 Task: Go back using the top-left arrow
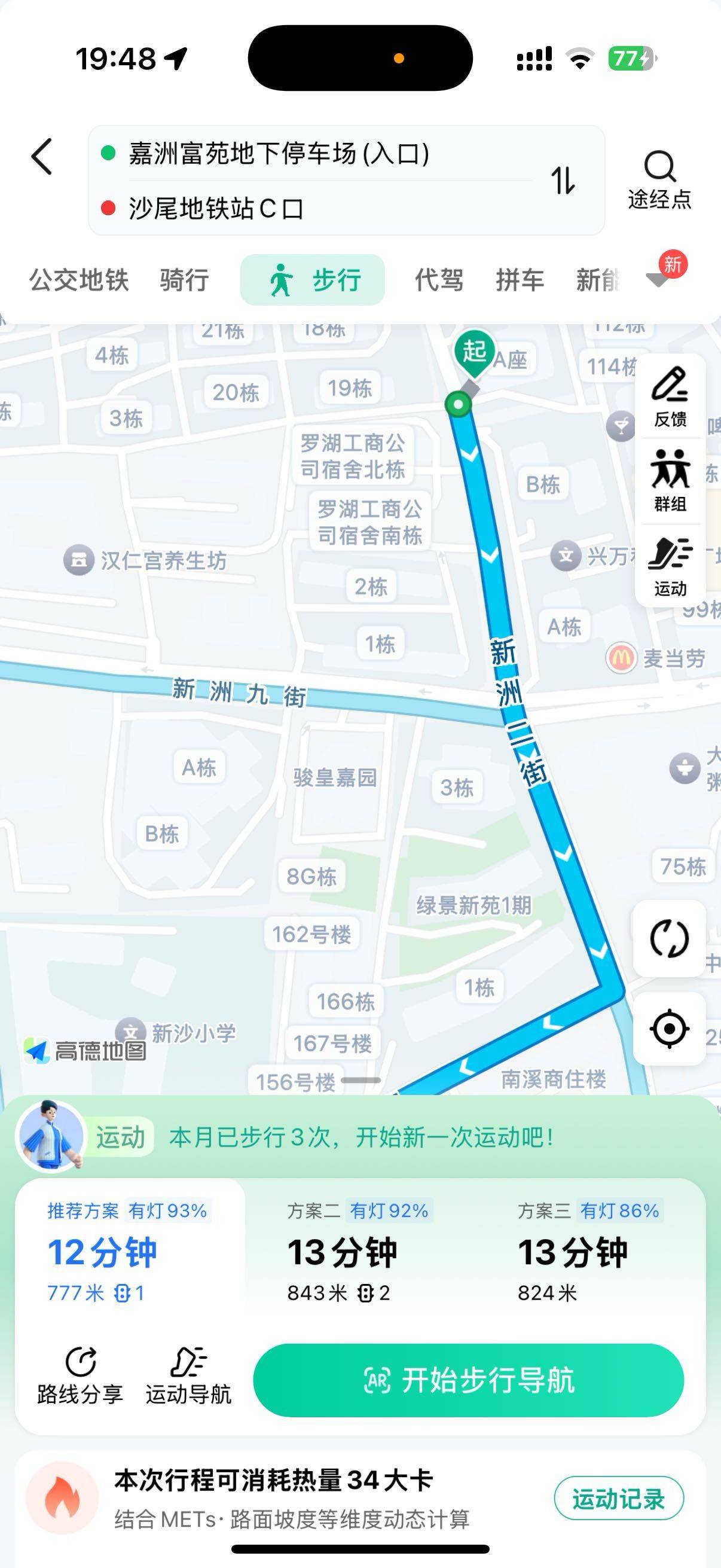click(41, 157)
